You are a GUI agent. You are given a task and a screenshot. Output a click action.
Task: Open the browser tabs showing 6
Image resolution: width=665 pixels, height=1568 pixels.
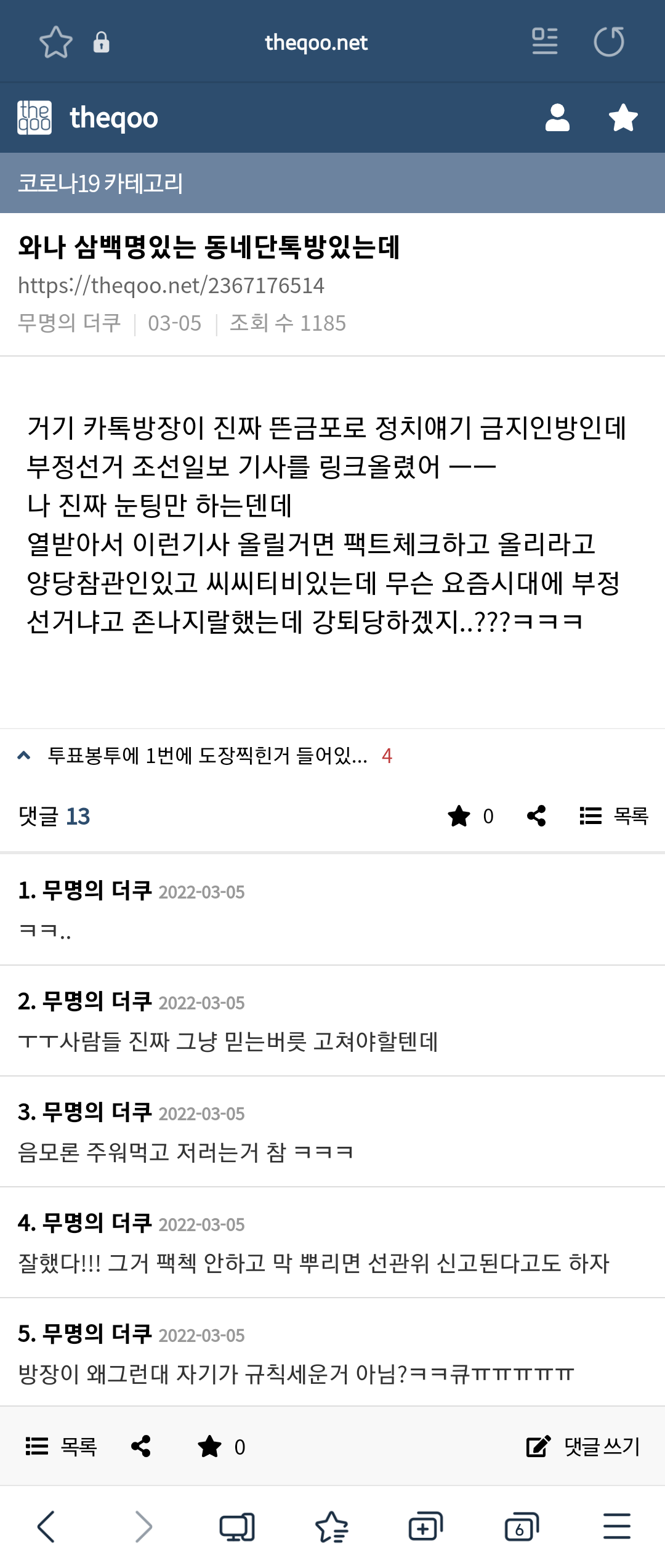pyautogui.click(x=521, y=1527)
